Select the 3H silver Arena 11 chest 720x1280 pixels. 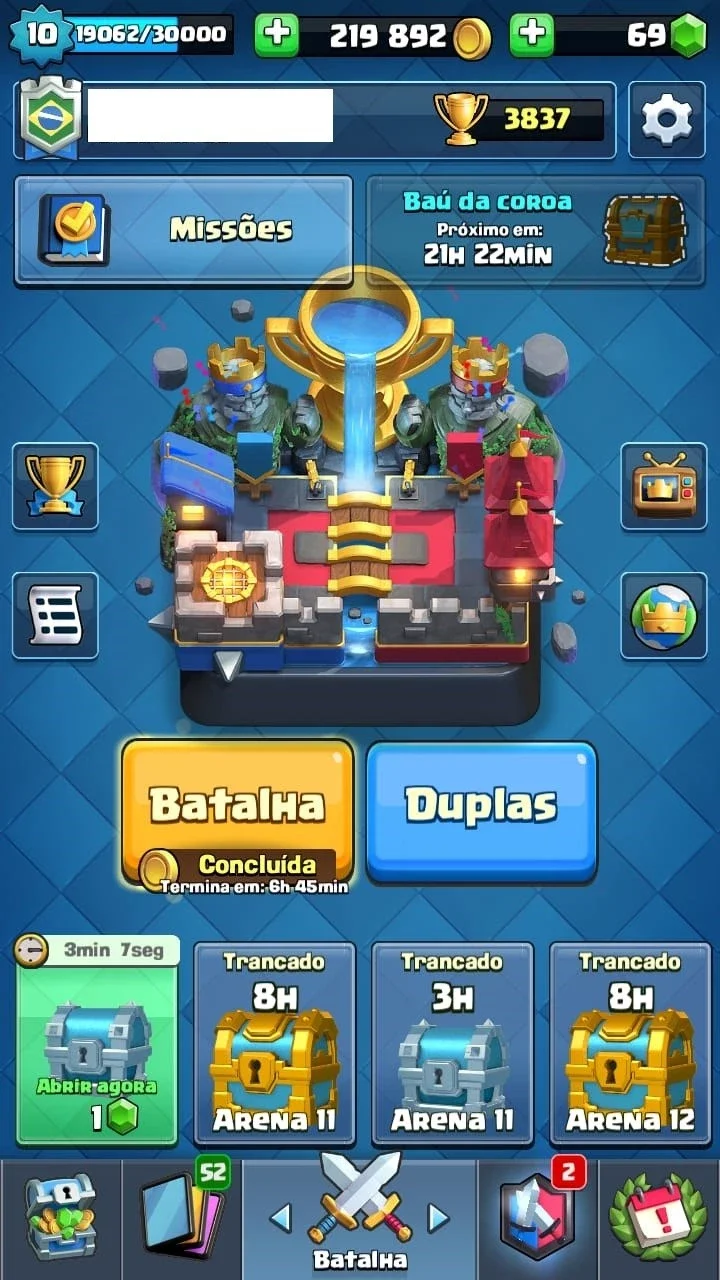coord(452,1042)
